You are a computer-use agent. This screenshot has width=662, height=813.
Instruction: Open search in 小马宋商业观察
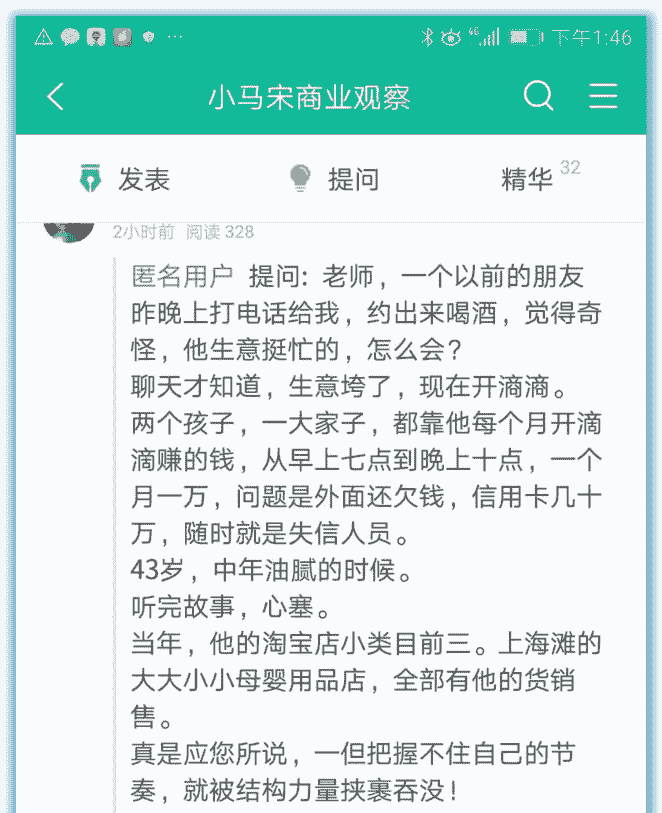click(x=538, y=96)
